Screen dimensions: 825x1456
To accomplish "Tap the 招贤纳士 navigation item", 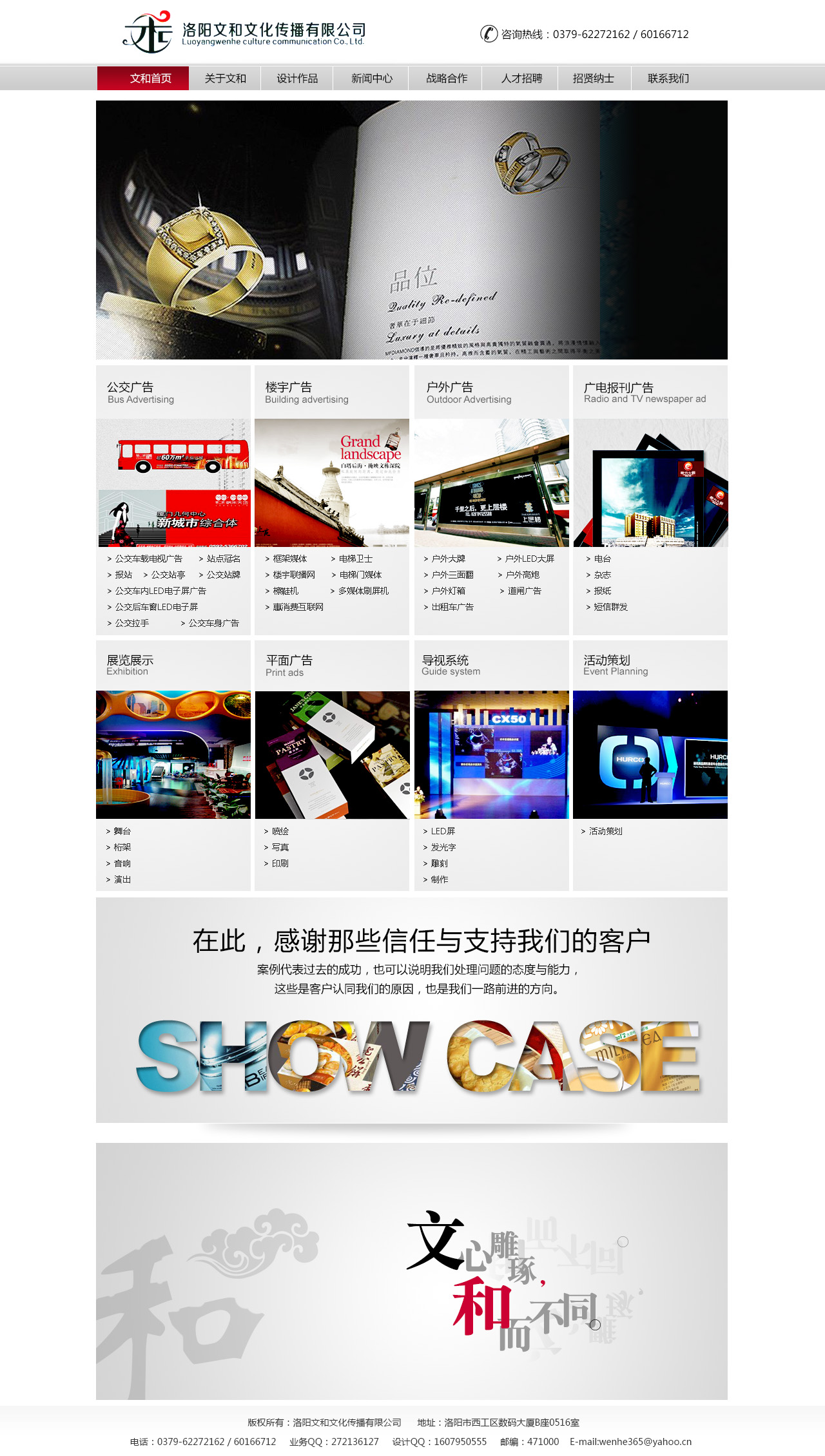I will click(x=594, y=79).
